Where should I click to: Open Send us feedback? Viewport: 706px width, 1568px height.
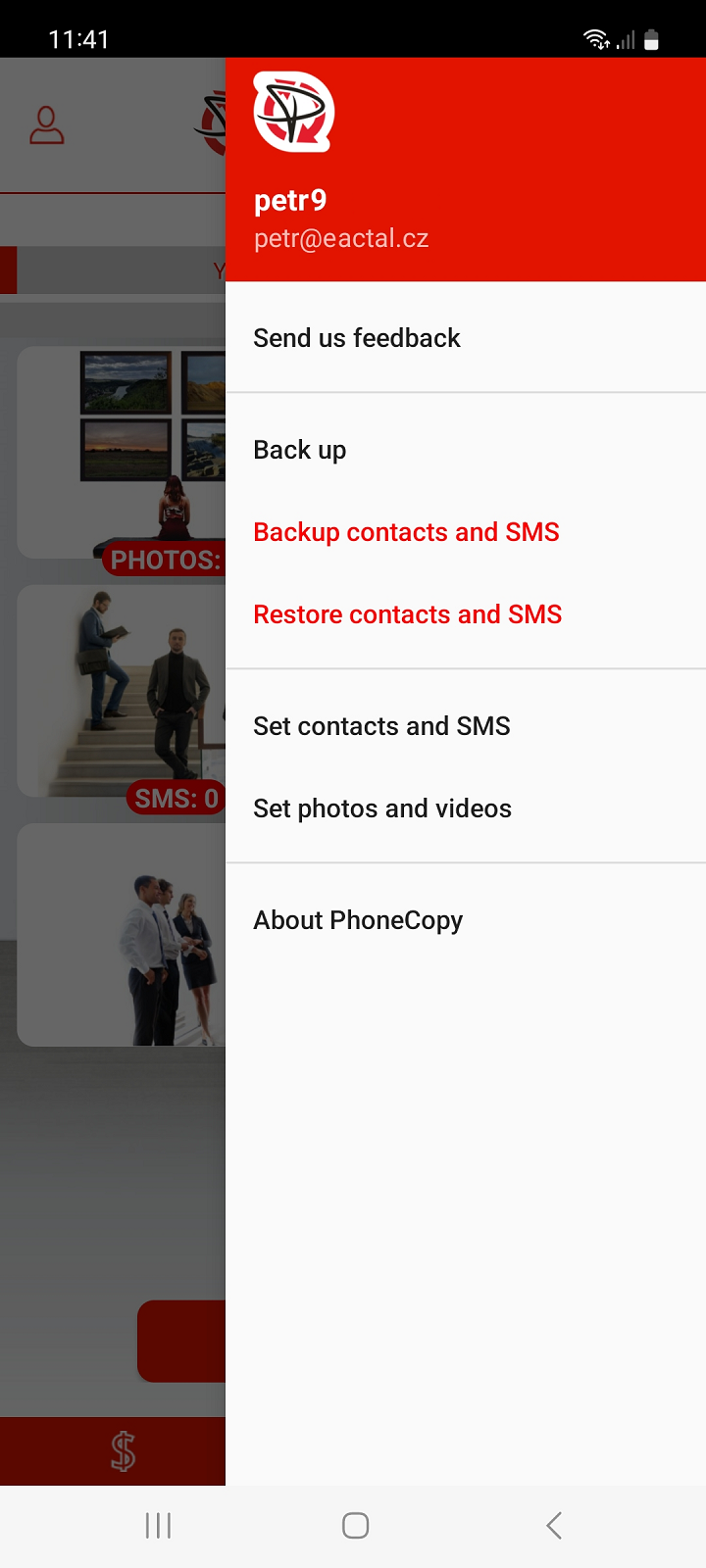(357, 338)
